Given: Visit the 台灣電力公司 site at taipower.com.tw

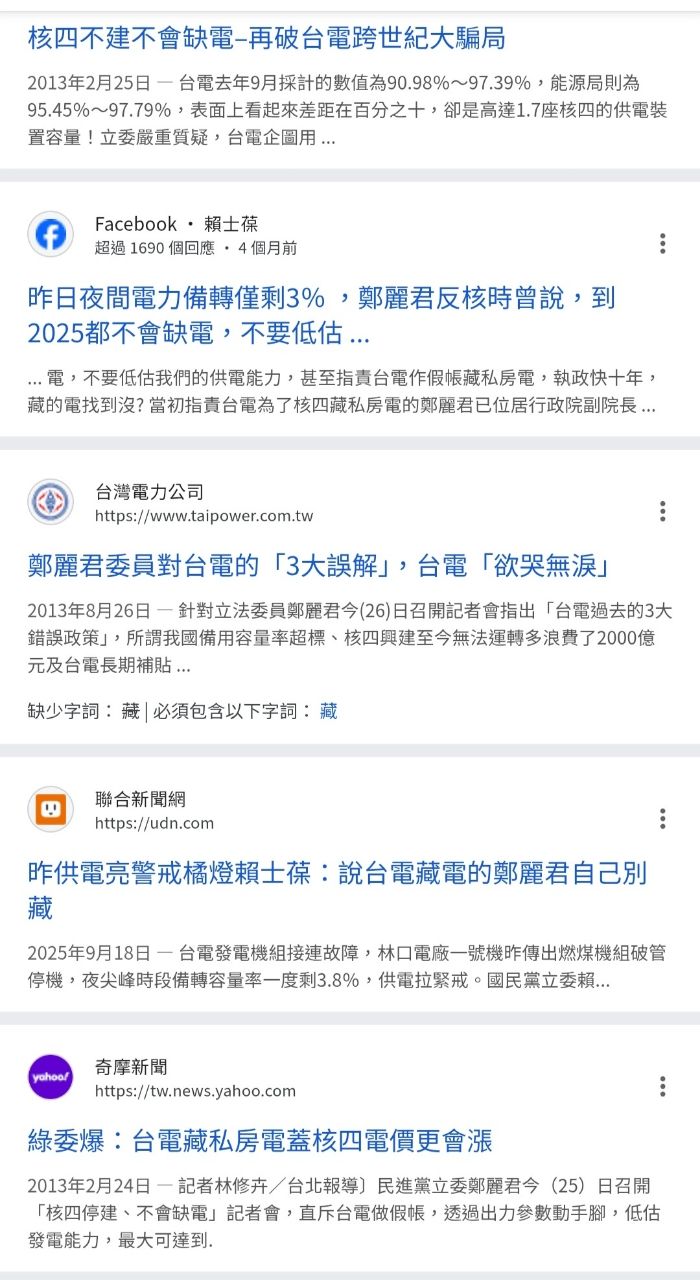Looking at the screenshot, I should 204,516.
